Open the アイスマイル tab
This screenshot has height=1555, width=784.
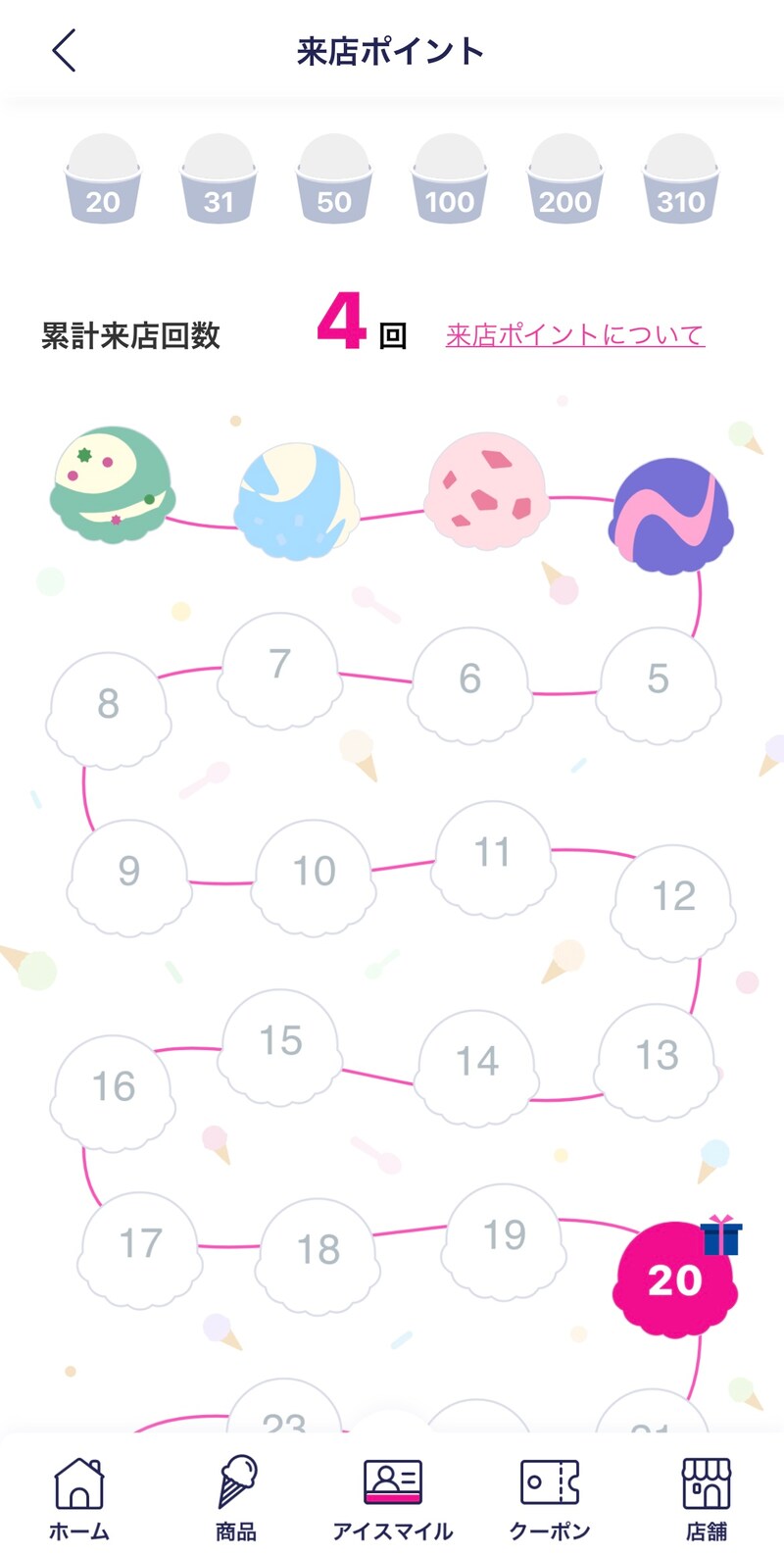pos(393,1496)
